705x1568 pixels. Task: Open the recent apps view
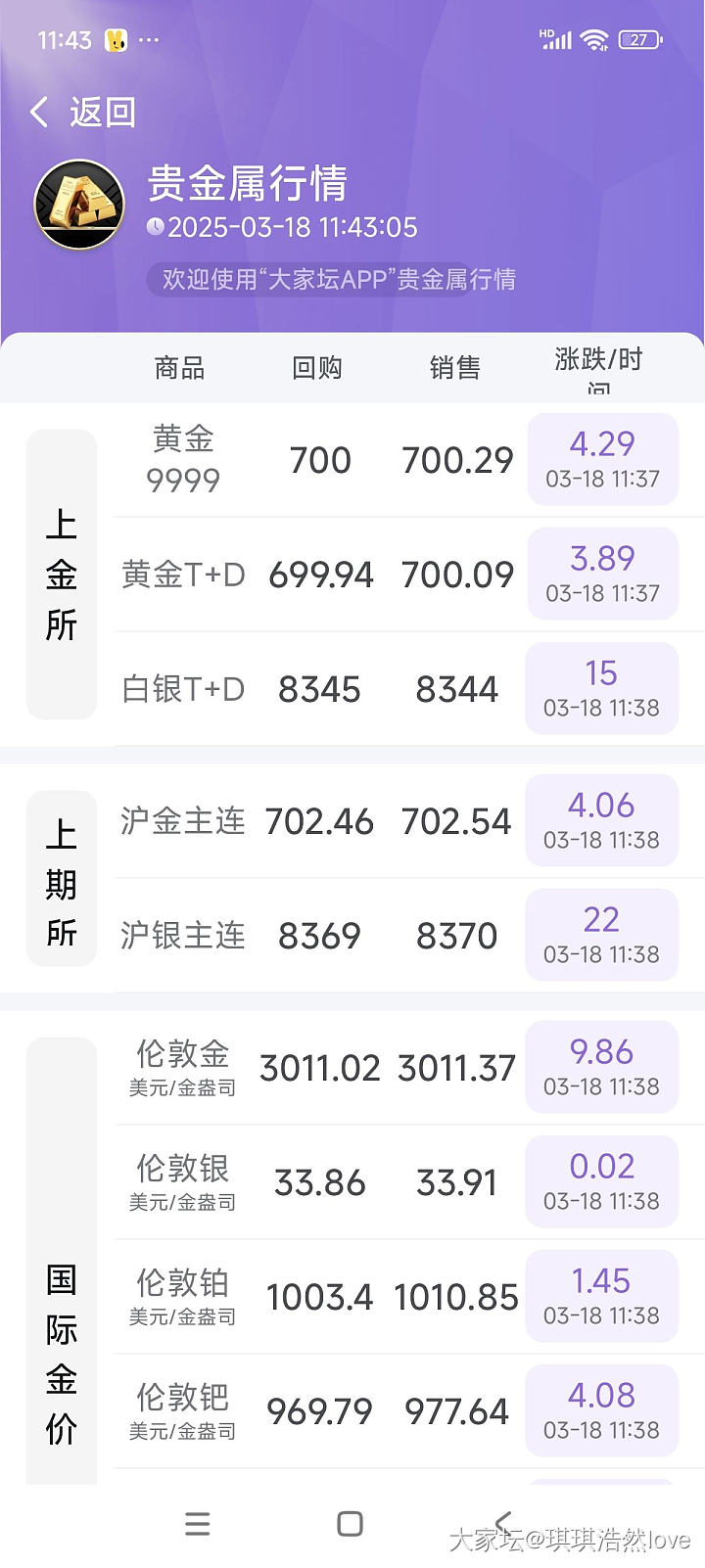[198, 1524]
